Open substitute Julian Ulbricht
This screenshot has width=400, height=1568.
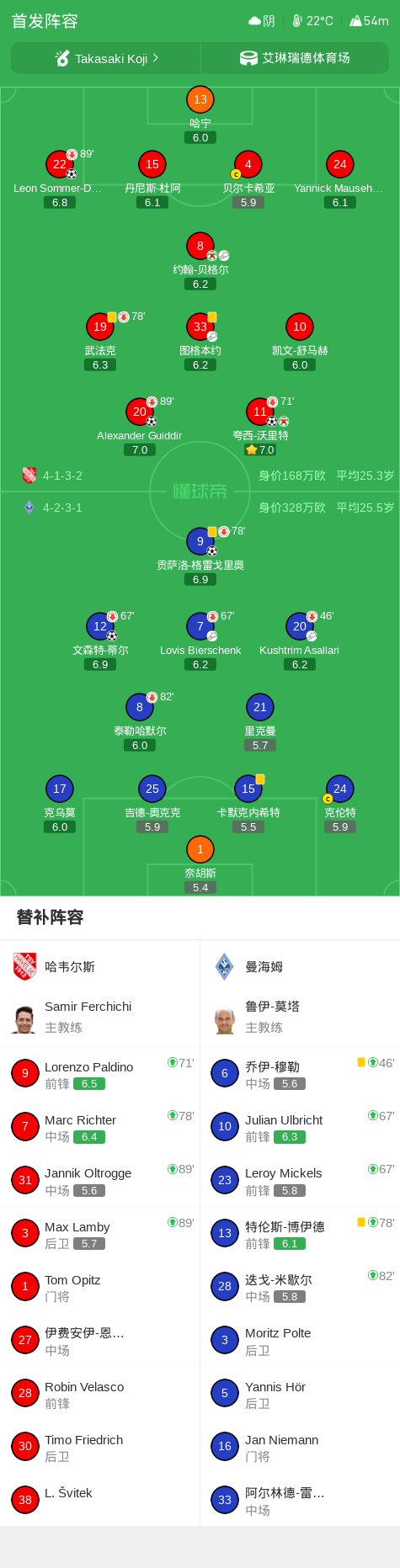(x=300, y=1127)
